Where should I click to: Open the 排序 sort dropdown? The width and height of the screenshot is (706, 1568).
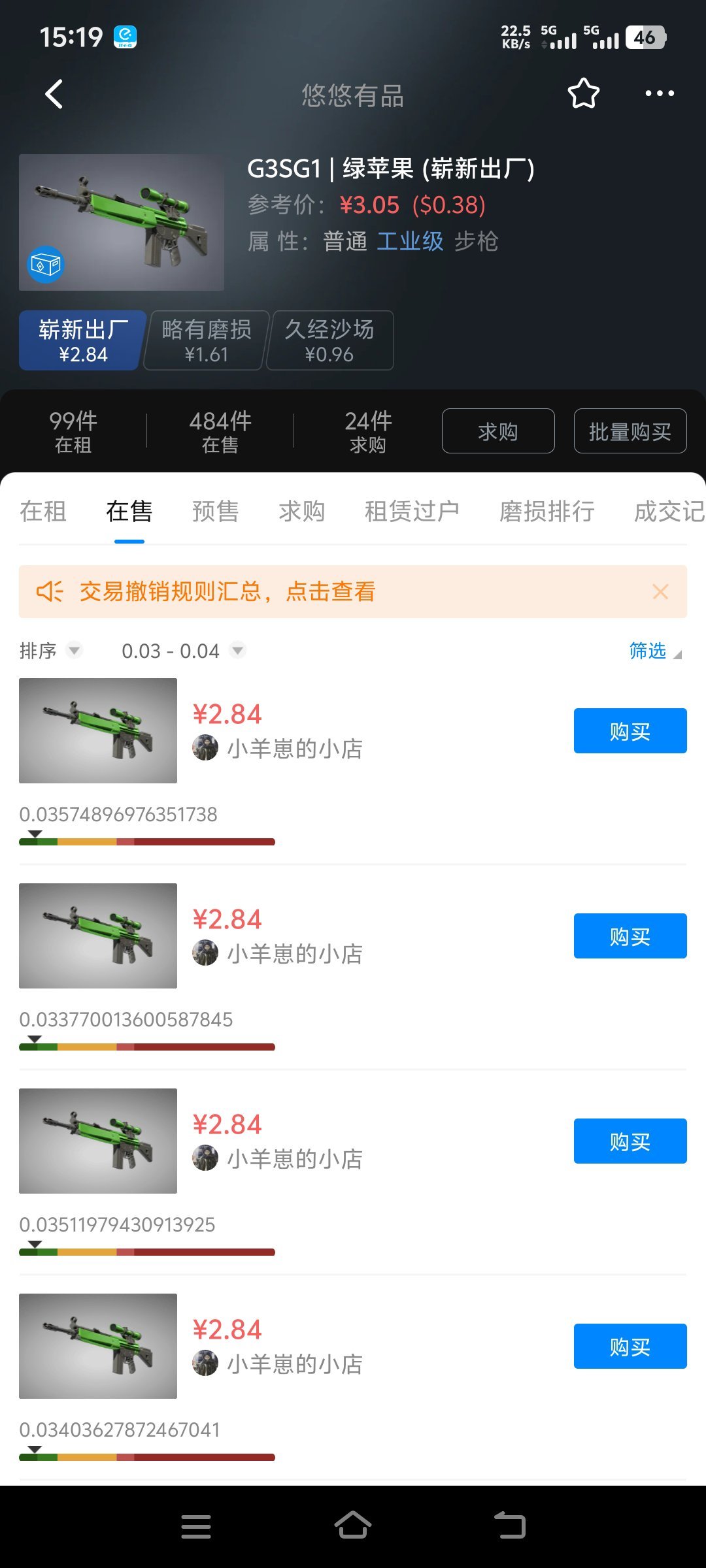coord(50,651)
